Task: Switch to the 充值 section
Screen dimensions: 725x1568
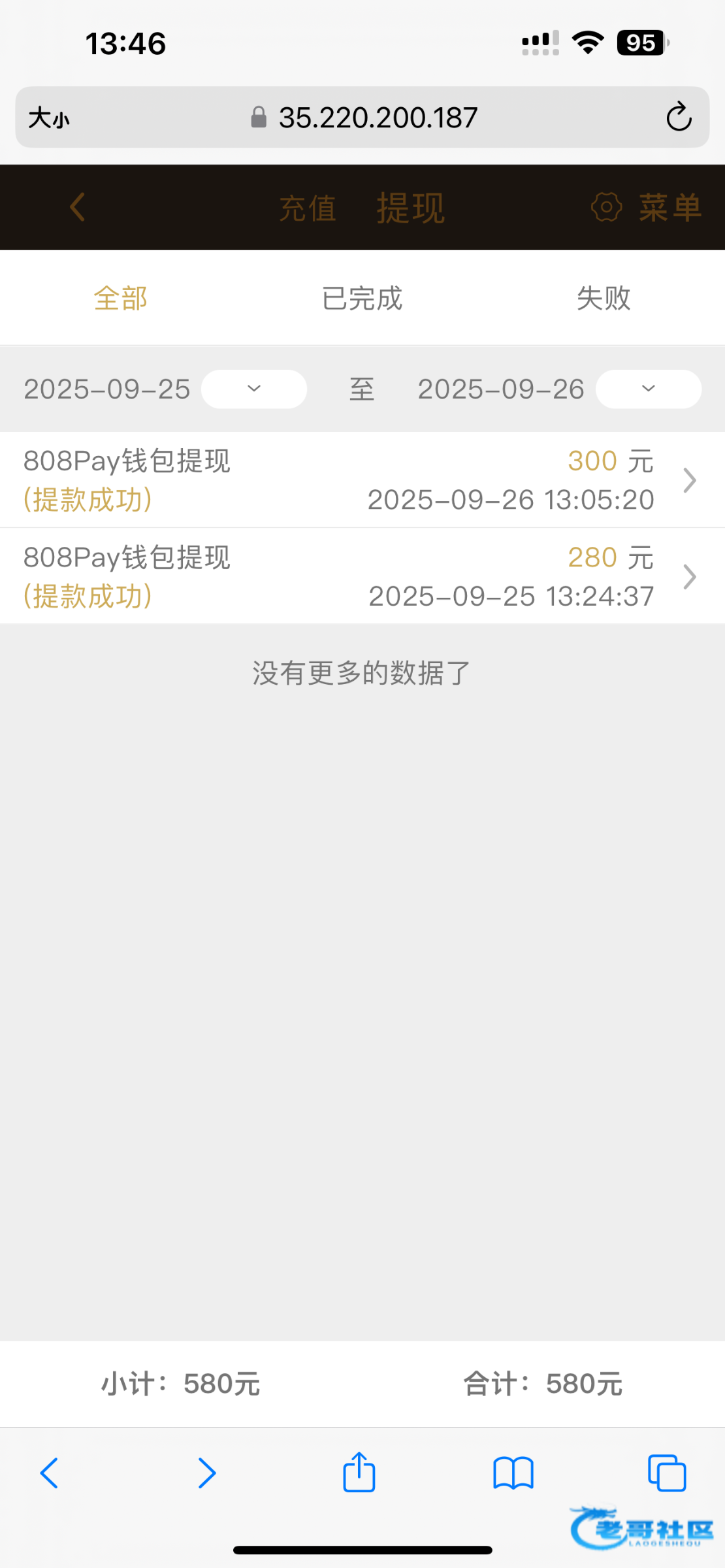Action: point(308,209)
